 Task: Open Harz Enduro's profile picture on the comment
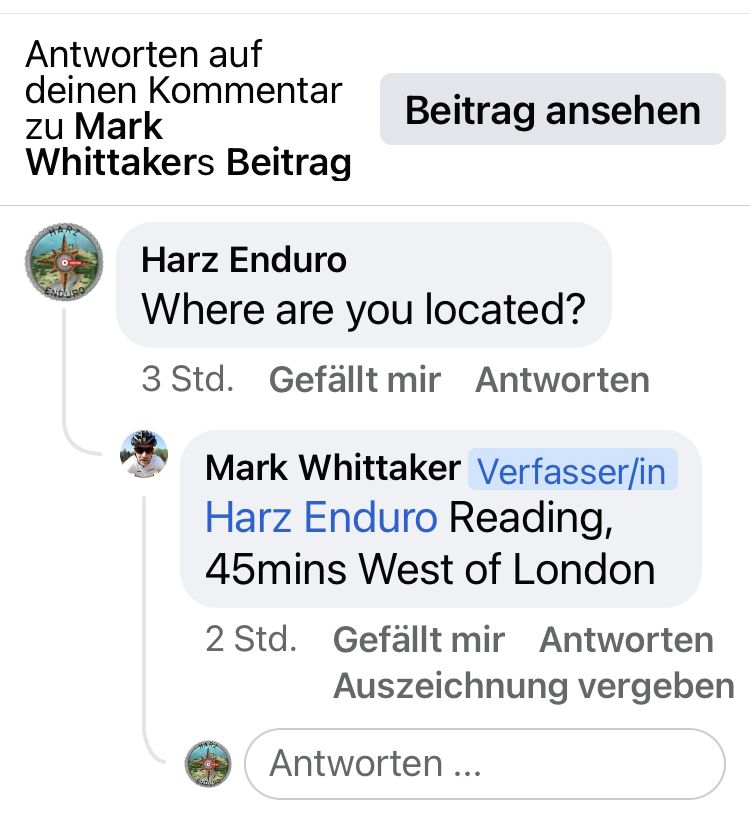tap(62, 262)
